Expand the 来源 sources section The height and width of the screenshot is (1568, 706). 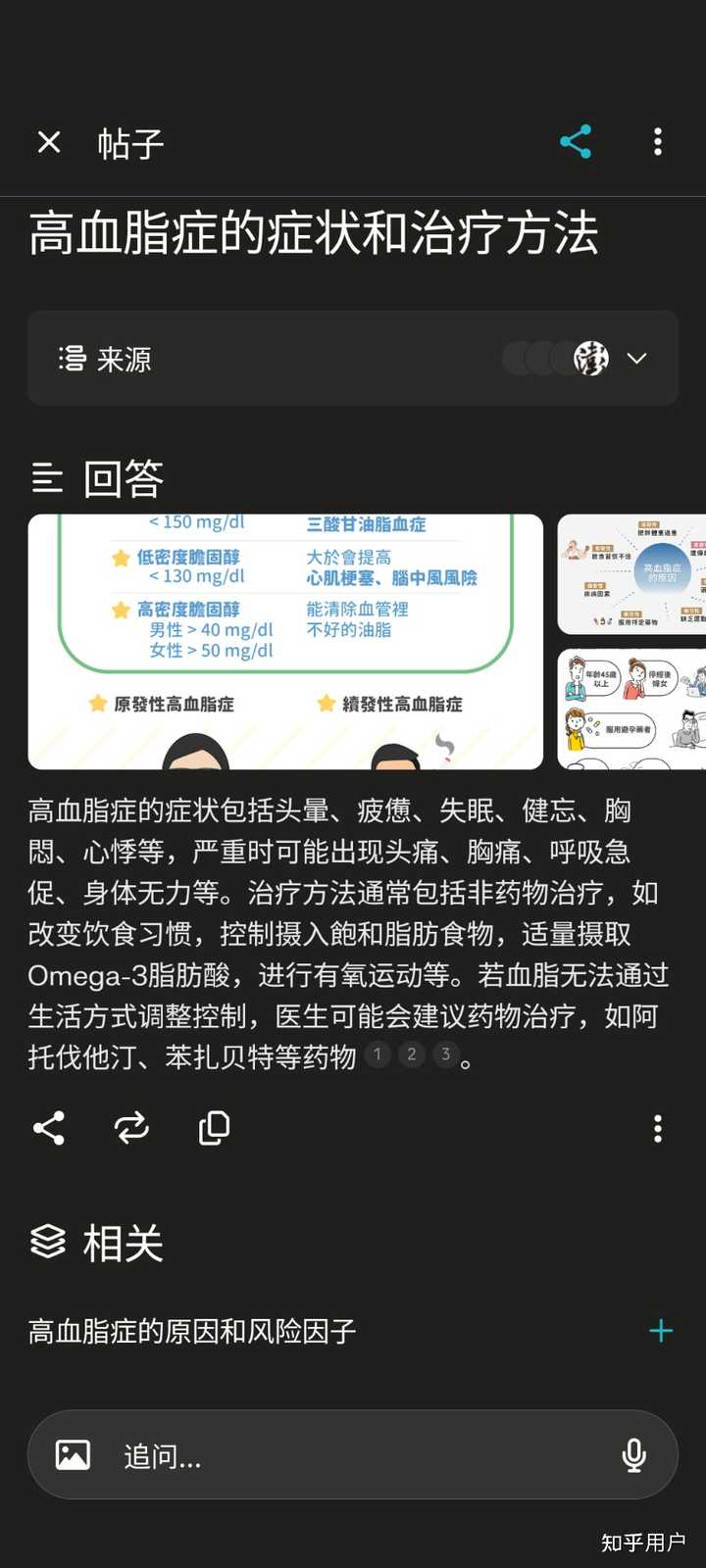point(353,359)
